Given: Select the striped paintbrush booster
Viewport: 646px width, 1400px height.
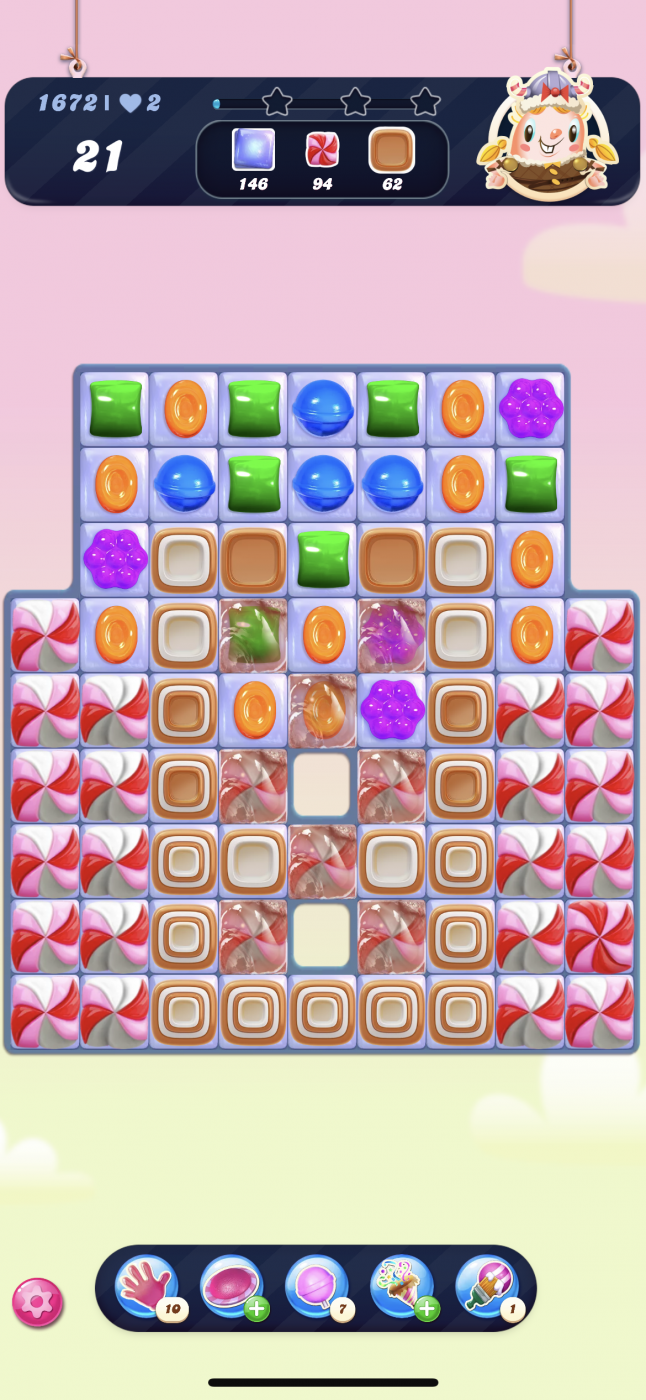Looking at the screenshot, I should coord(486,1287).
